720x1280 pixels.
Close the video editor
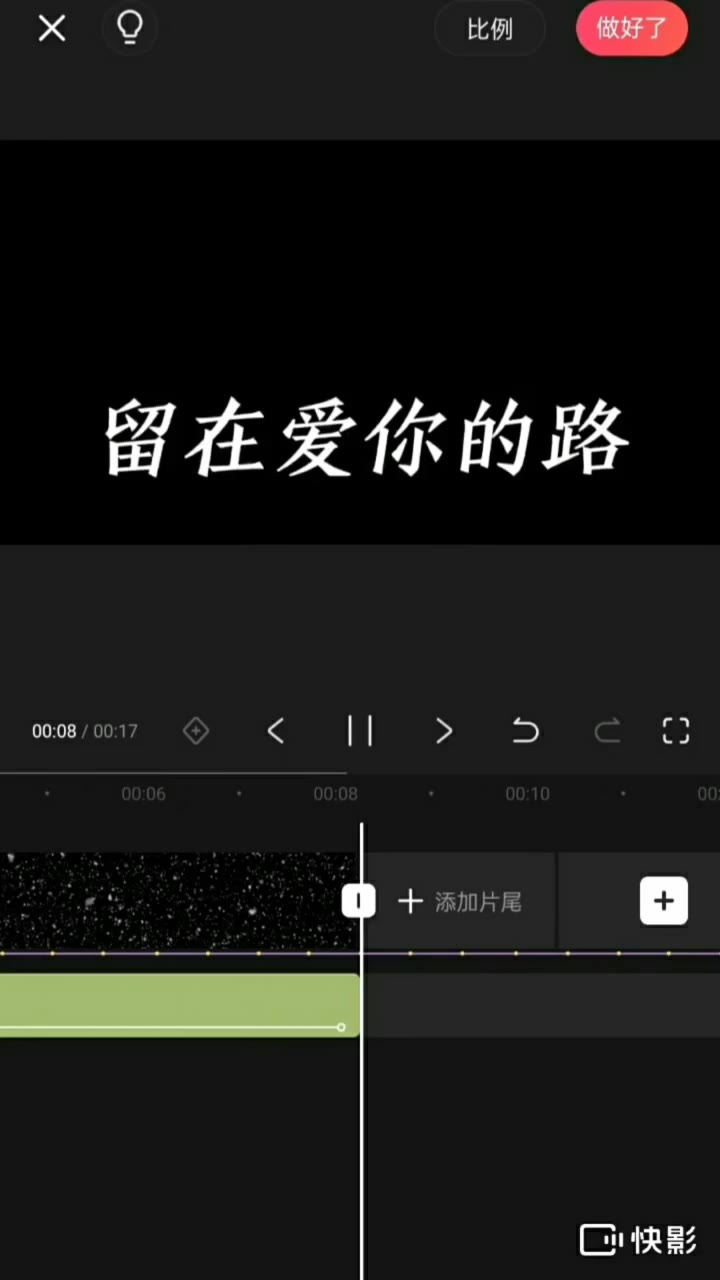pyautogui.click(x=52, y=29)
